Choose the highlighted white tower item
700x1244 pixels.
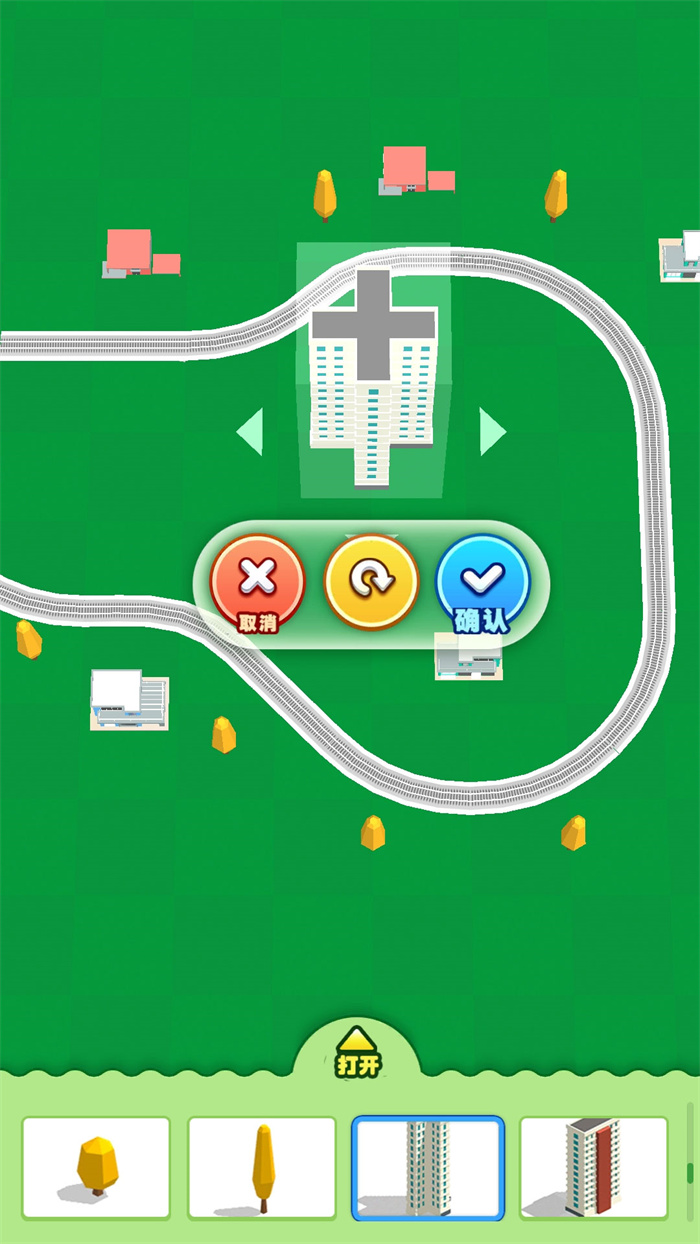click(x=428, y=1168)
